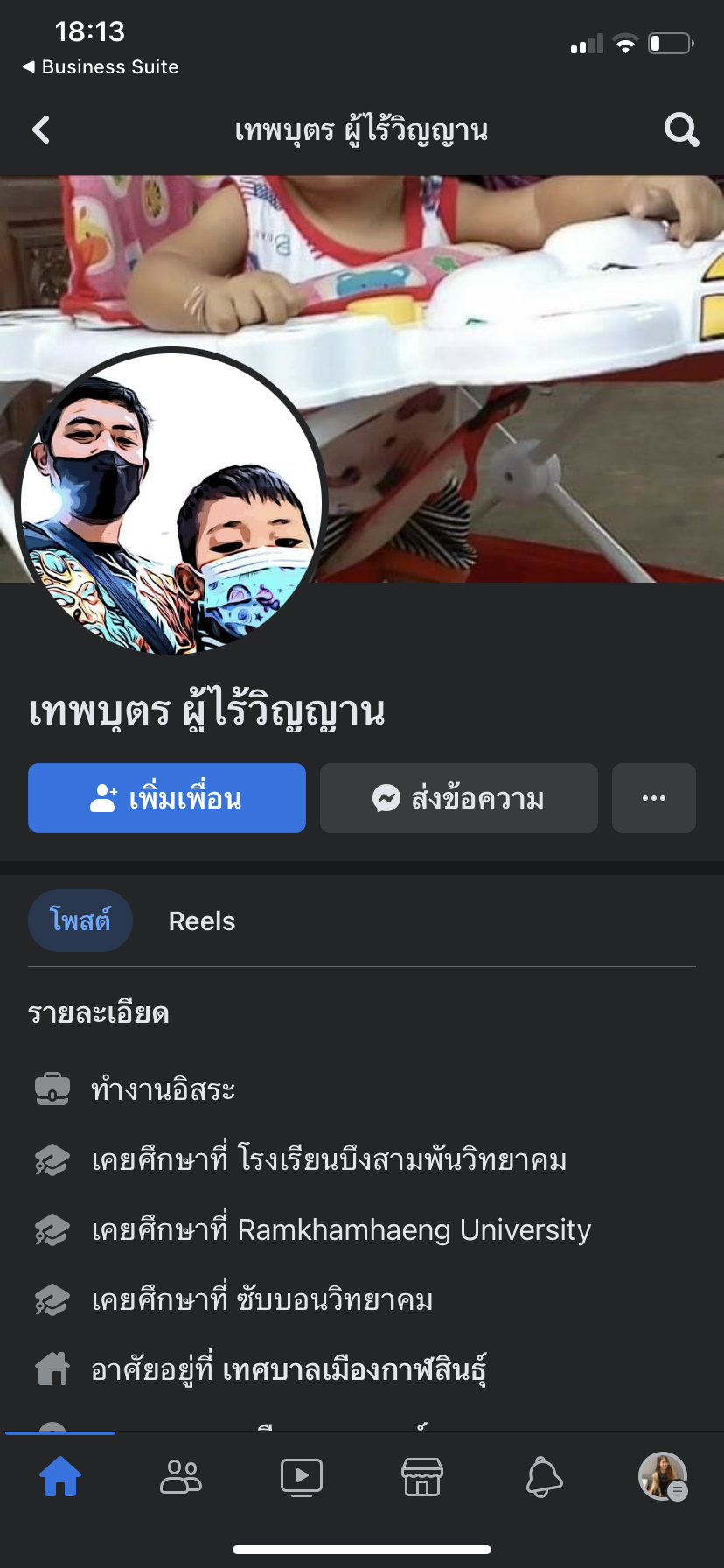724x1568 pixels.
Task: Send a message via ส่งข้อความ
Action: (x=459, y=798)
